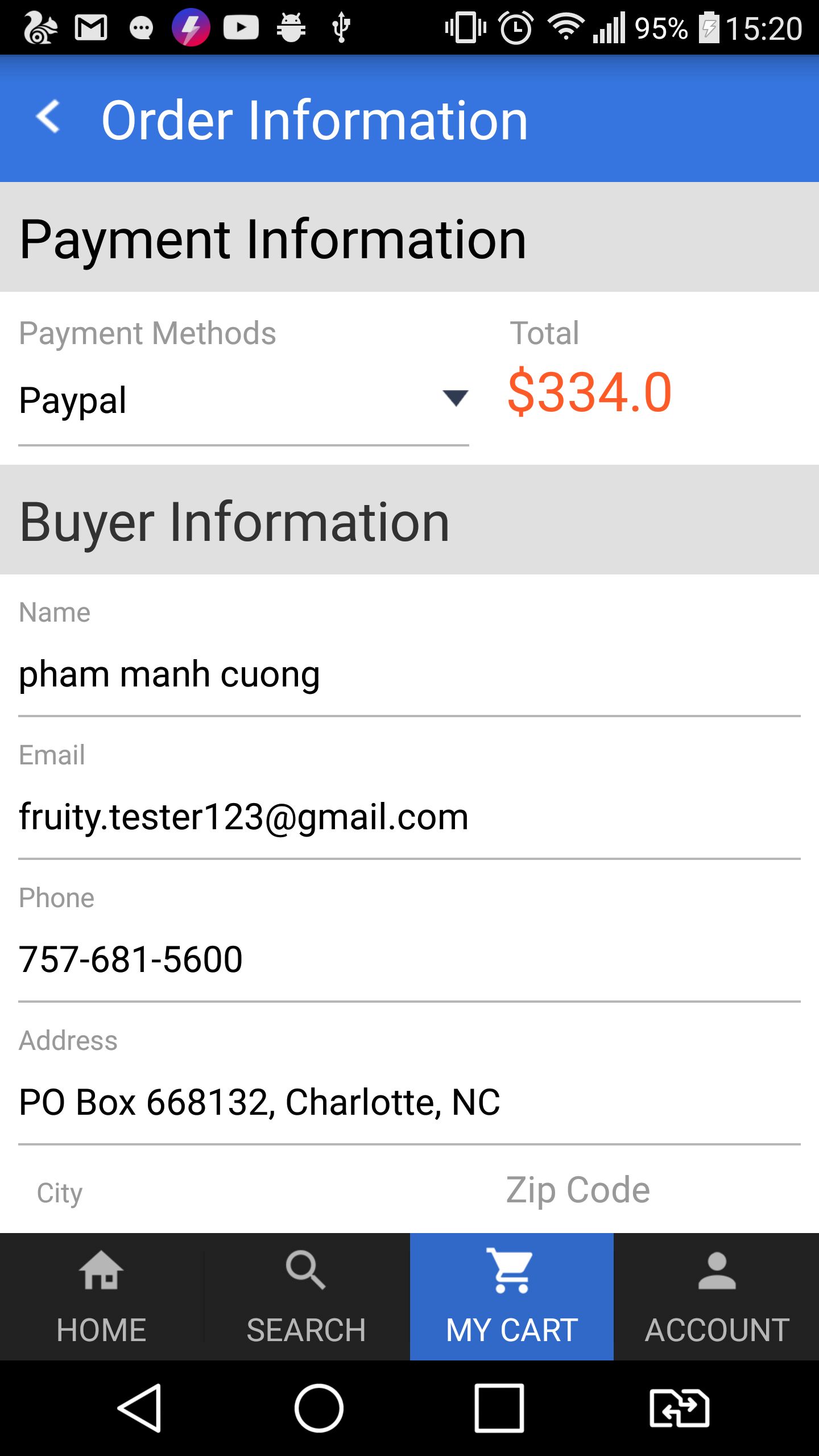Edit the Phone number field
This screenshot has width=819, height=1456.
point(408,960)
